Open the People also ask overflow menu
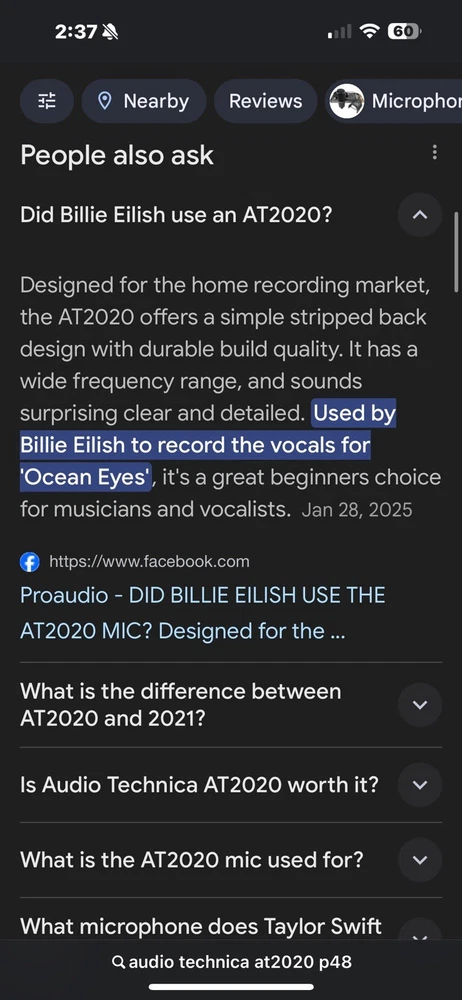This screenshot has height=1000, width=462. pos(435,152)
